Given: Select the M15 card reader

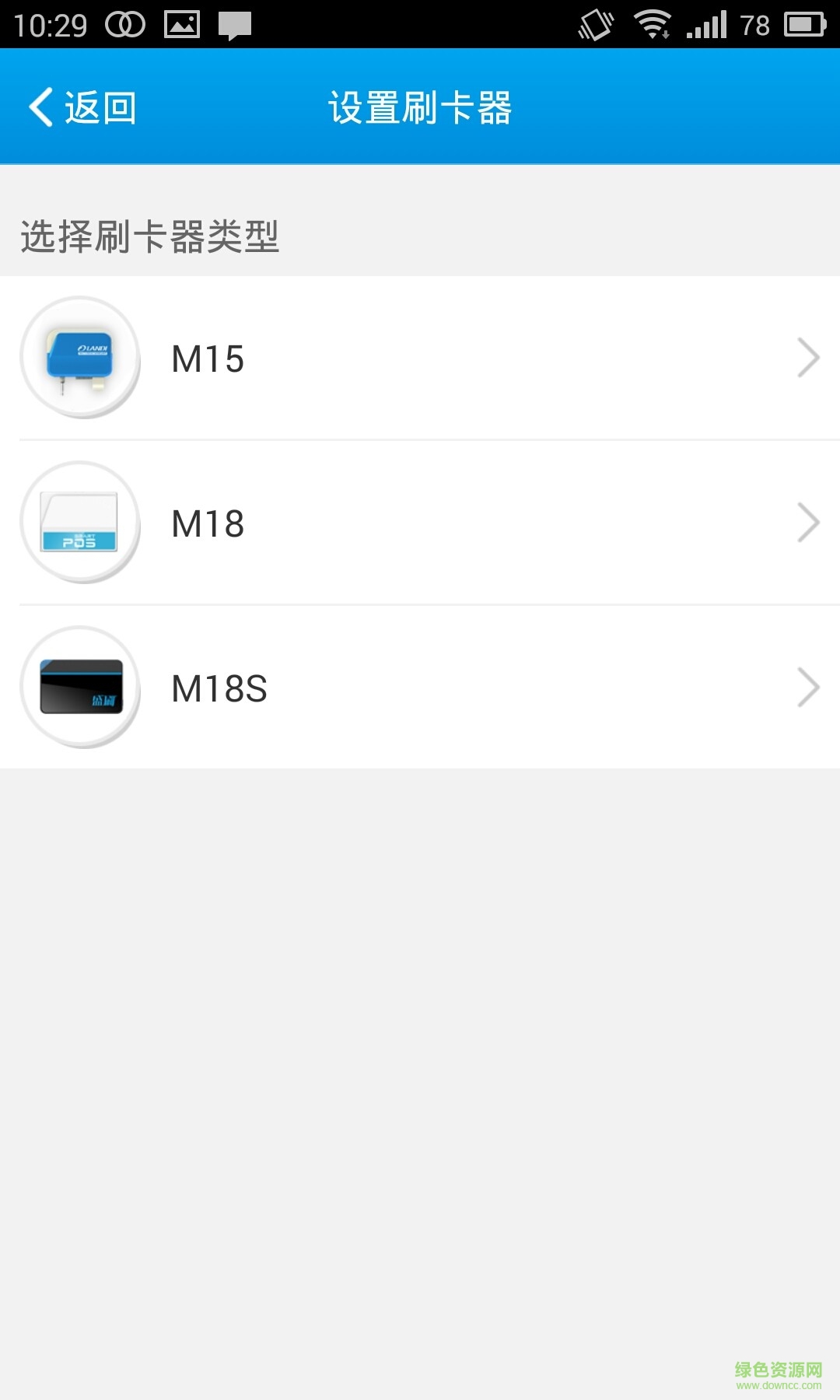Looking at the screenshot, I should 420,359.
